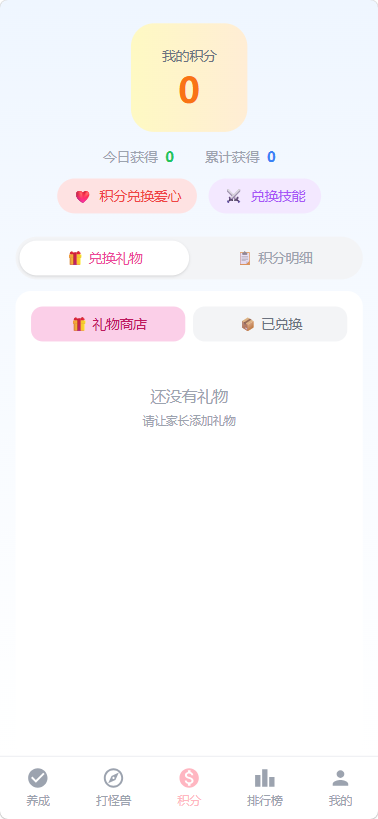Select the 礼物商店 sub-tab
Screen dimensions: 378x819
tap(108, 324)
